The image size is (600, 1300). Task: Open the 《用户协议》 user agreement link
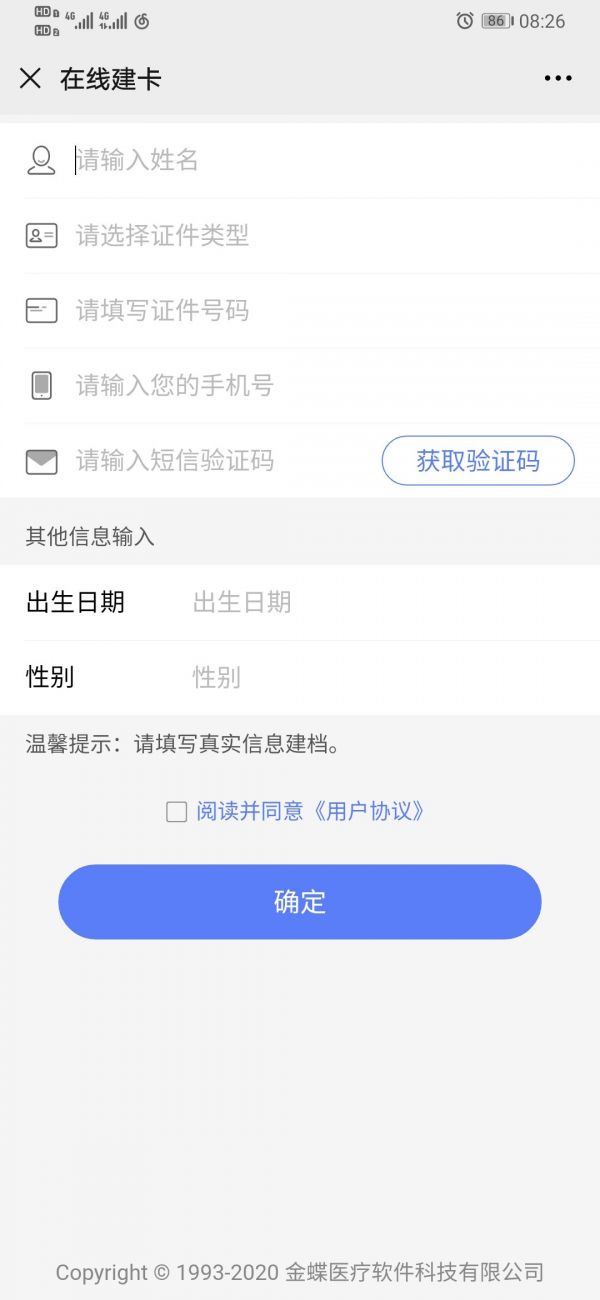pos(368,811)
